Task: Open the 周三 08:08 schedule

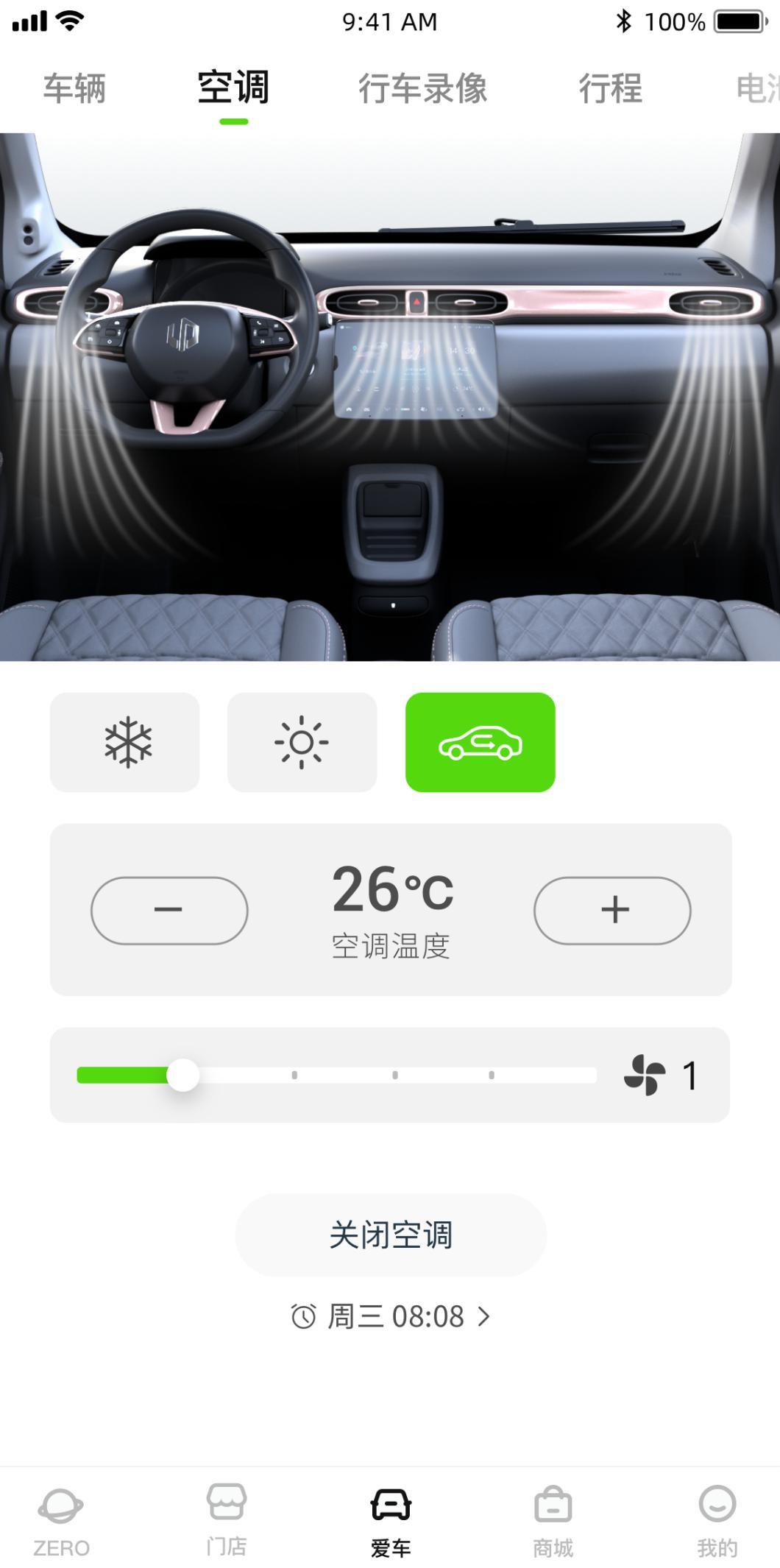Action: [390, 1316]
